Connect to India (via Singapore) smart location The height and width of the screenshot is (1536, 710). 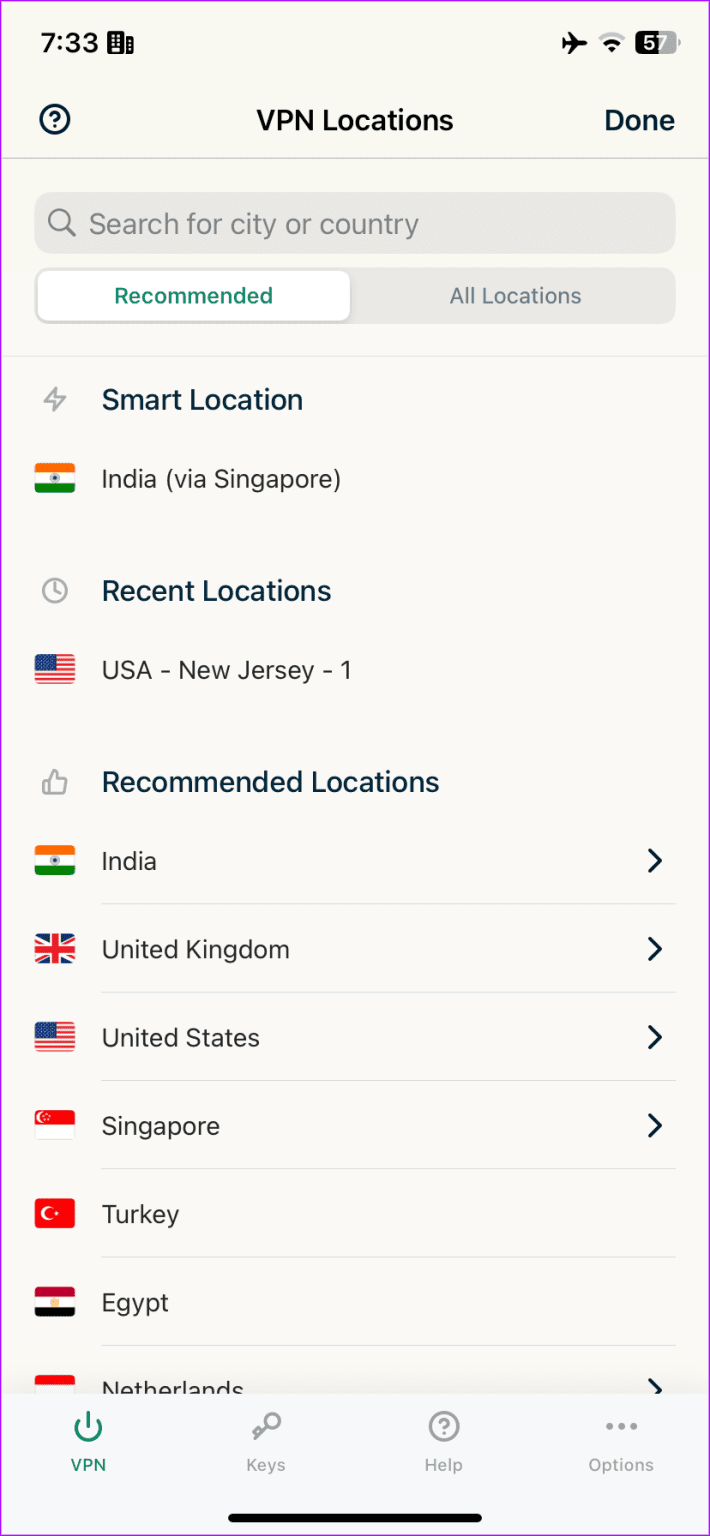(221, 479)
